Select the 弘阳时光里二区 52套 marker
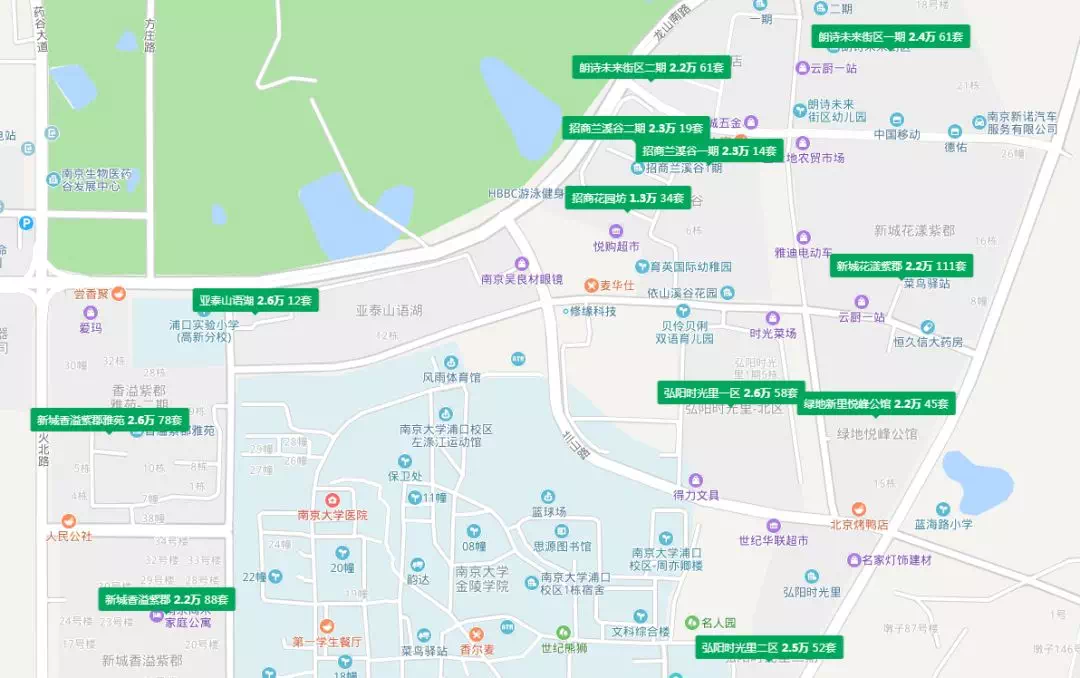1080x678 pixels. 768,648
